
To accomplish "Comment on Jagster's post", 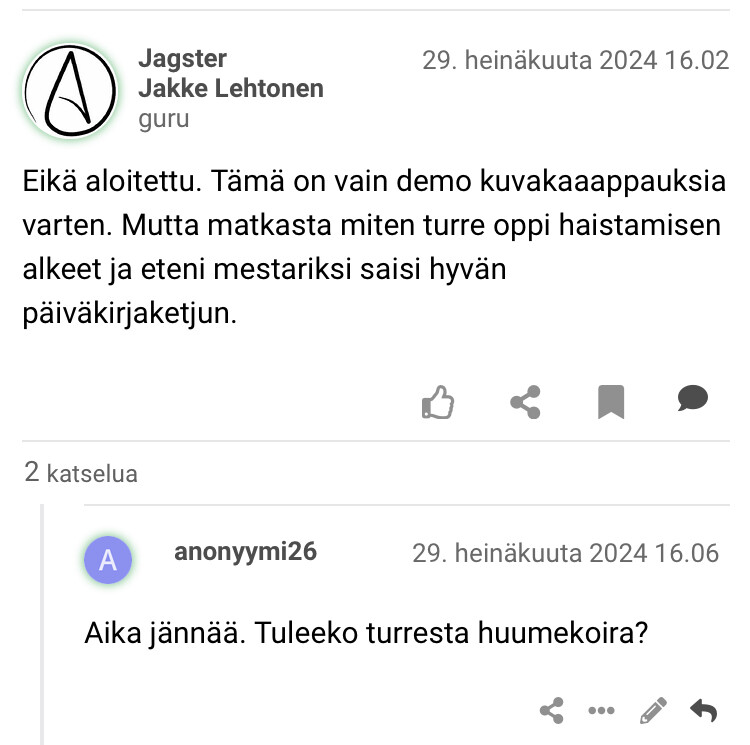I will tap(692, 399).
